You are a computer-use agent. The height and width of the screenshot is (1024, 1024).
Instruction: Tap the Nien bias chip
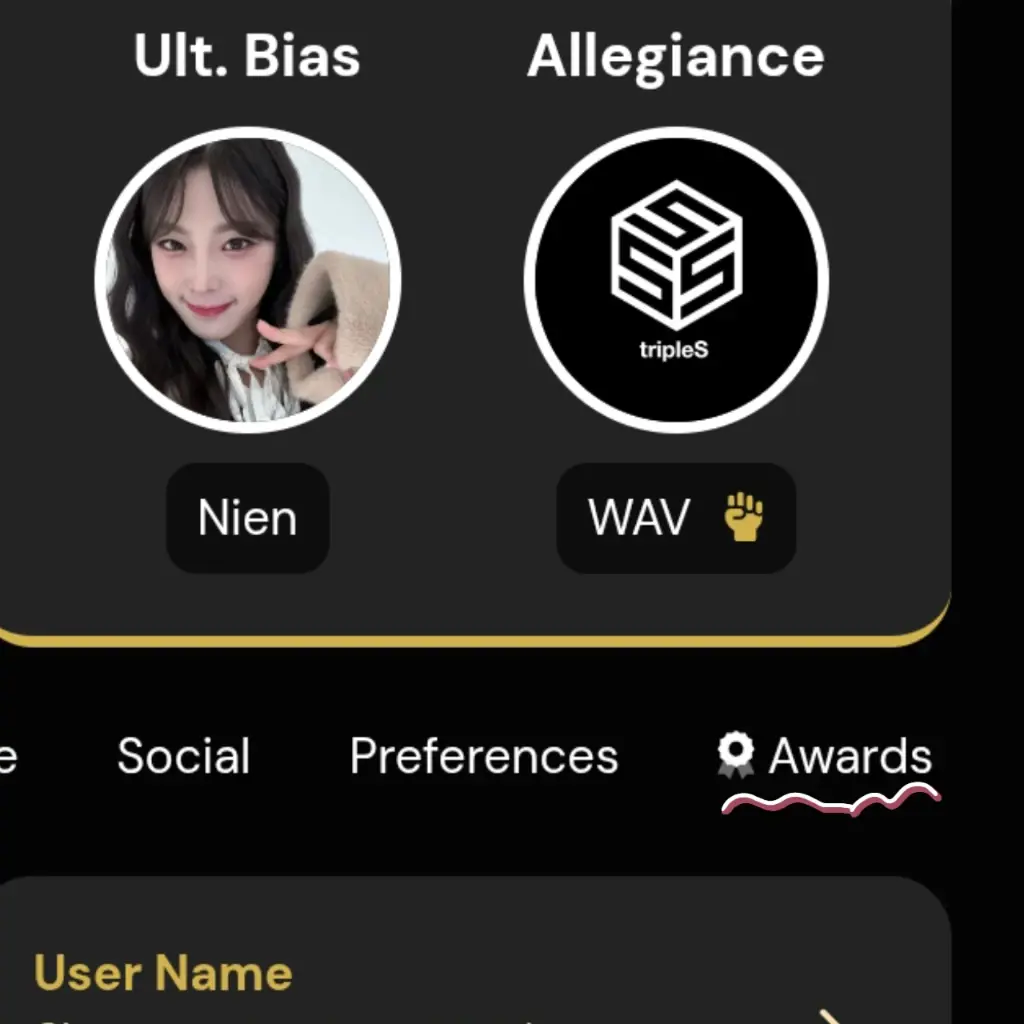247,518
